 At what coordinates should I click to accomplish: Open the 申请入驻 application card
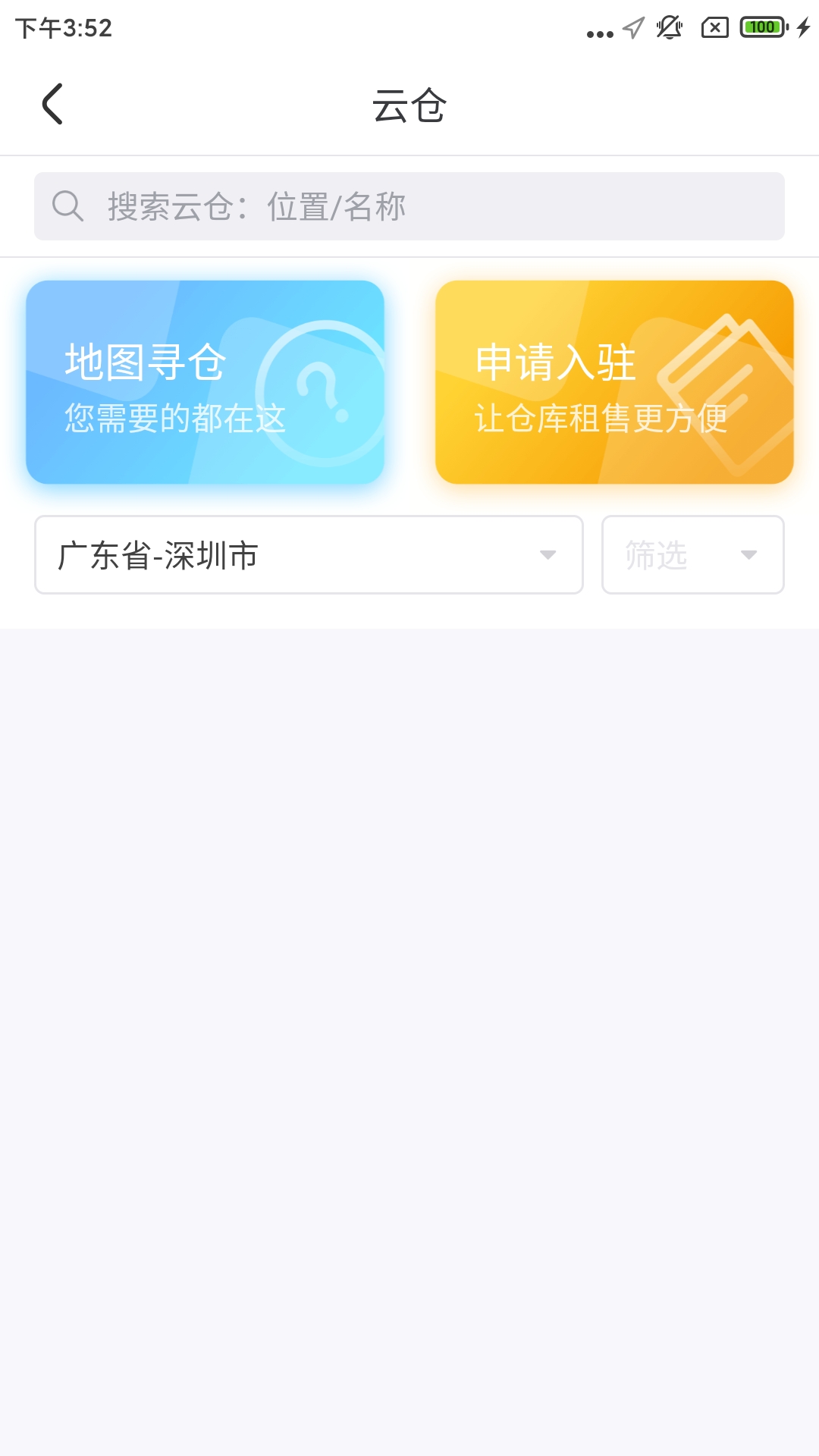tap(613, 383)
